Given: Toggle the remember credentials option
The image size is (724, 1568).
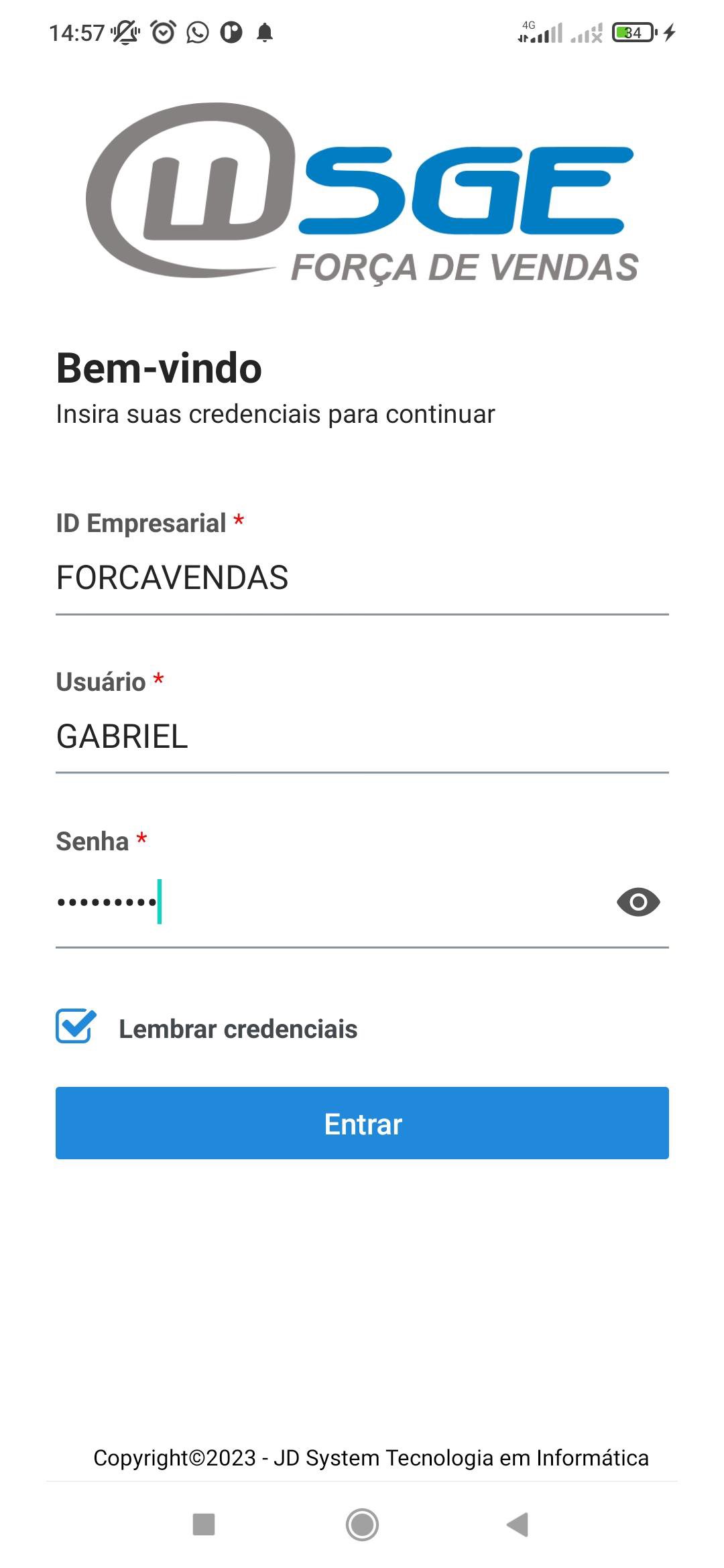Looking at the screenshot, I should [76, 1026].
